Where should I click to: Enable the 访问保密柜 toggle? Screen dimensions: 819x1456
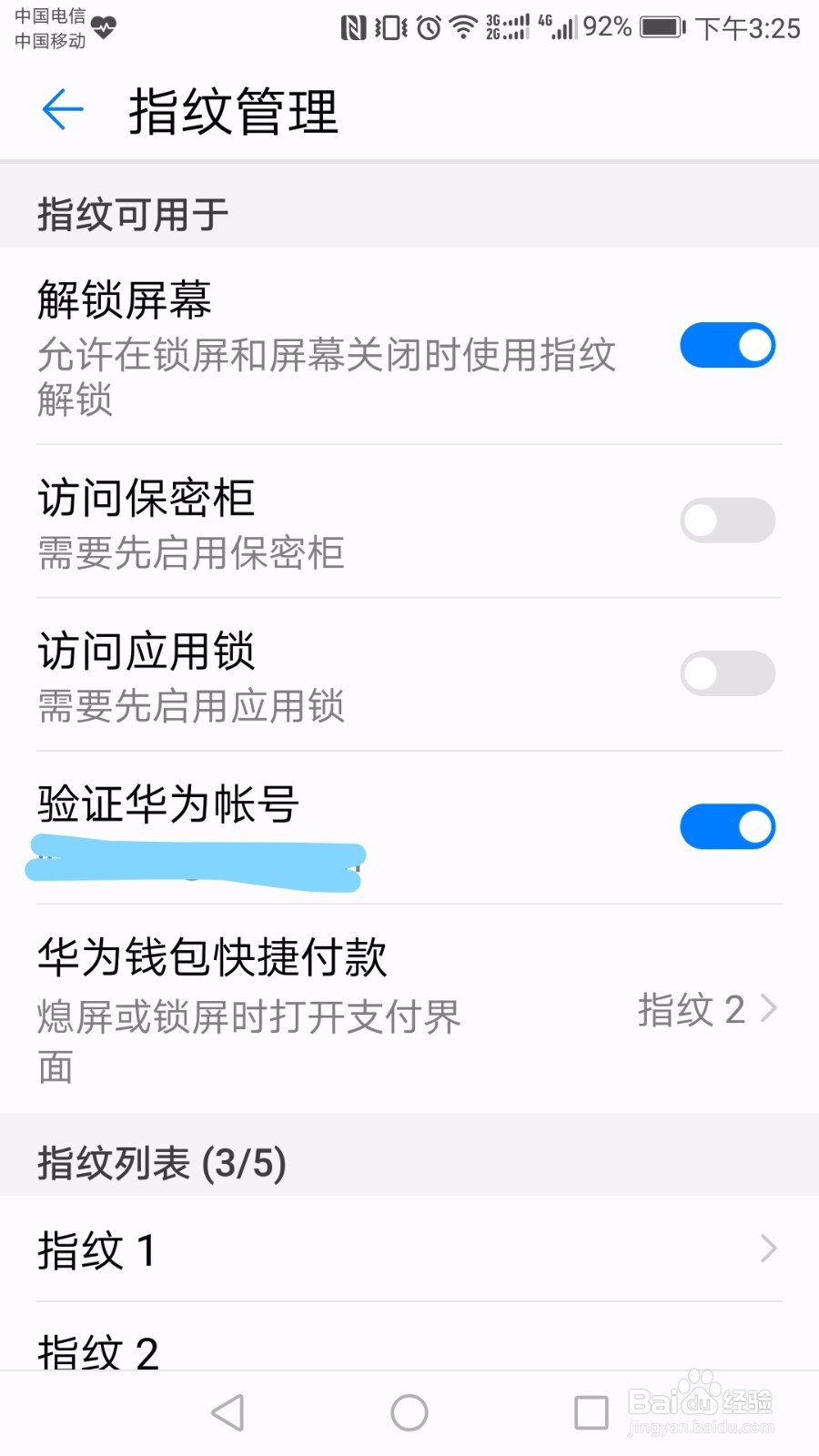click(x=727, y=520)
